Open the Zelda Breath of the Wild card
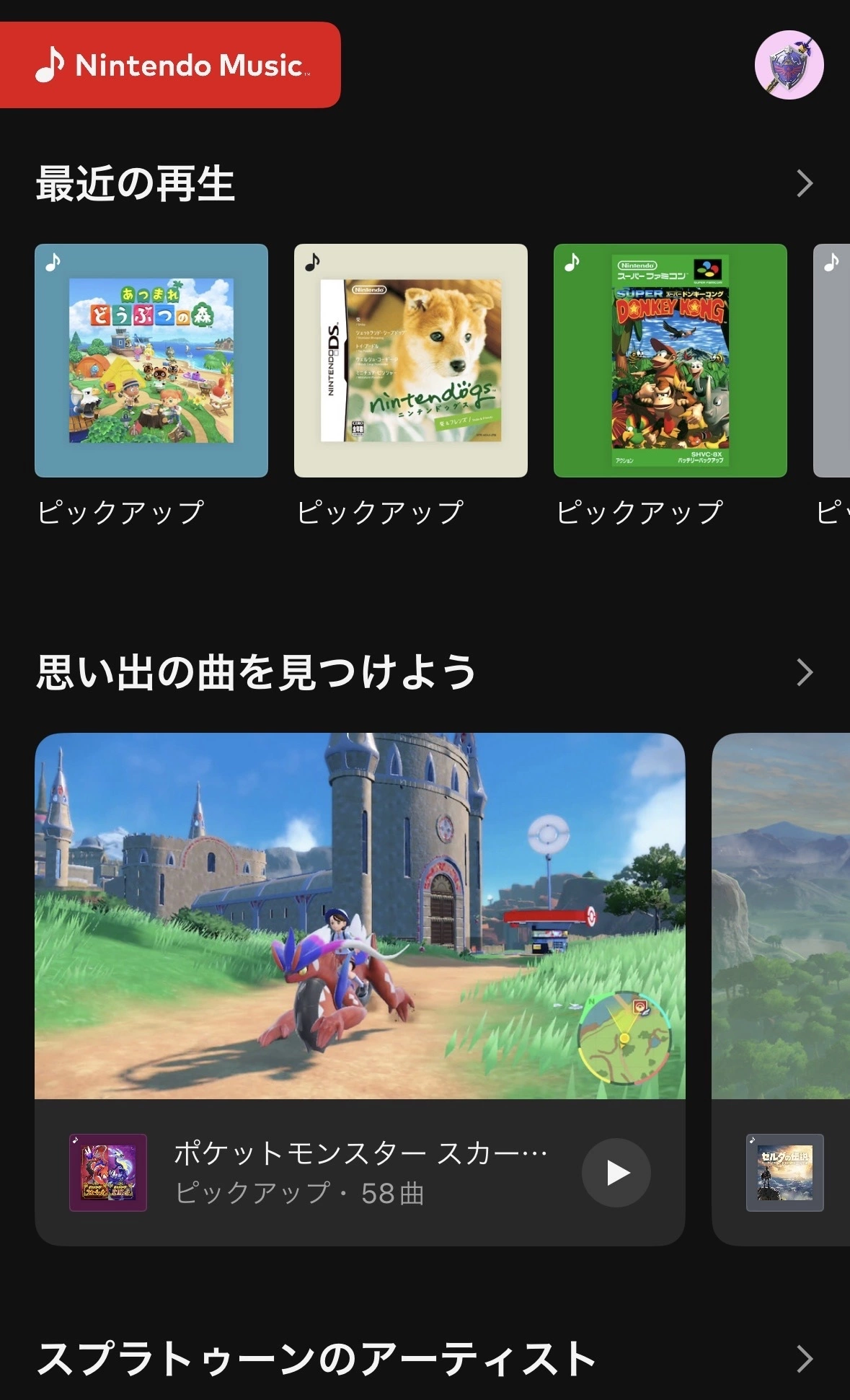Viewport: 850px width, 1400px height. point(782,938)
